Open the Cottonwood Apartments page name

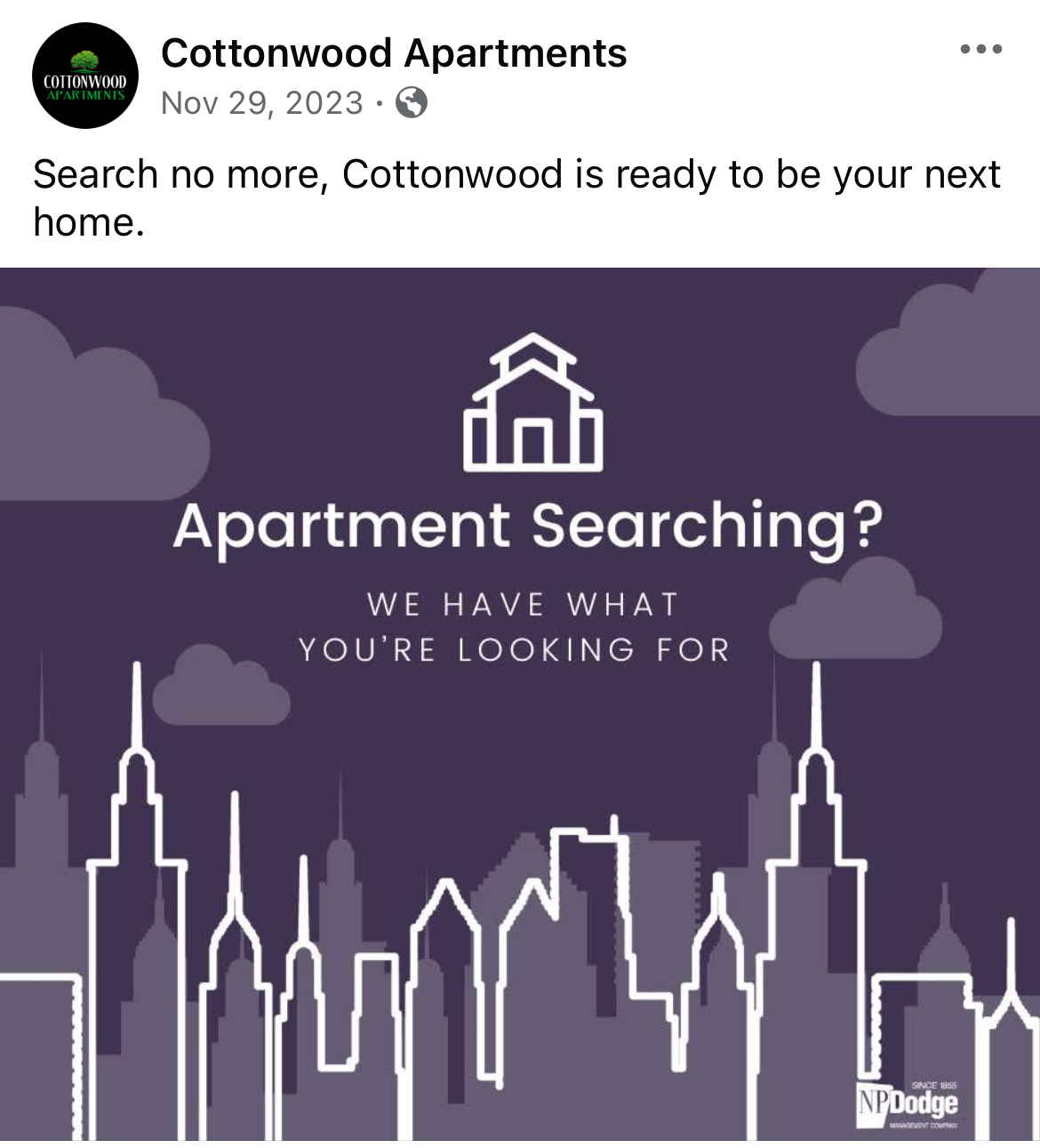(394, 53)
